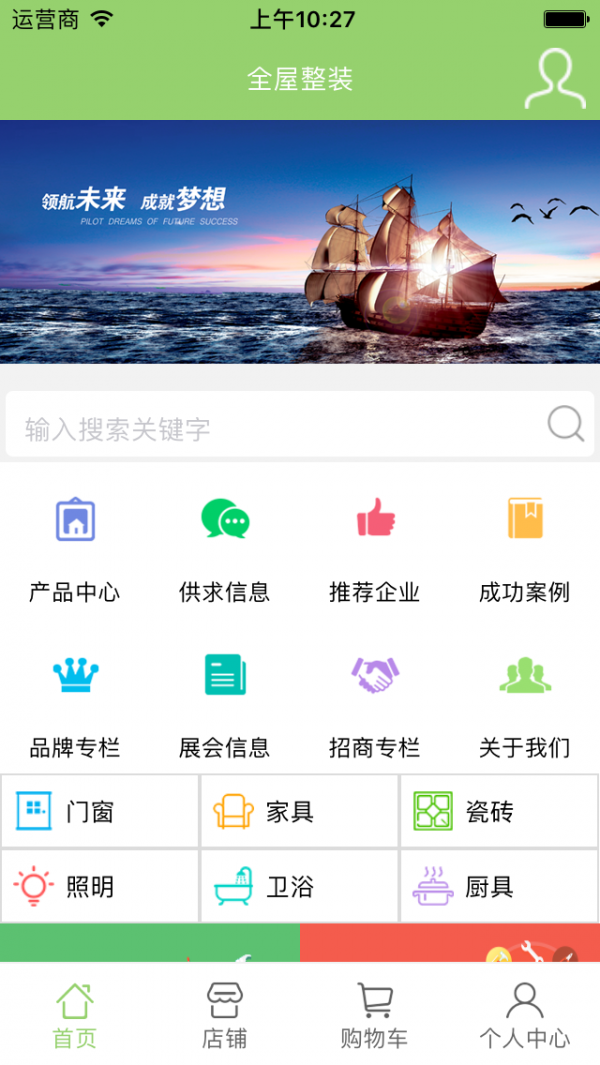
Task: Switch to the 购物车 tab
Action: pos(375,1014)
